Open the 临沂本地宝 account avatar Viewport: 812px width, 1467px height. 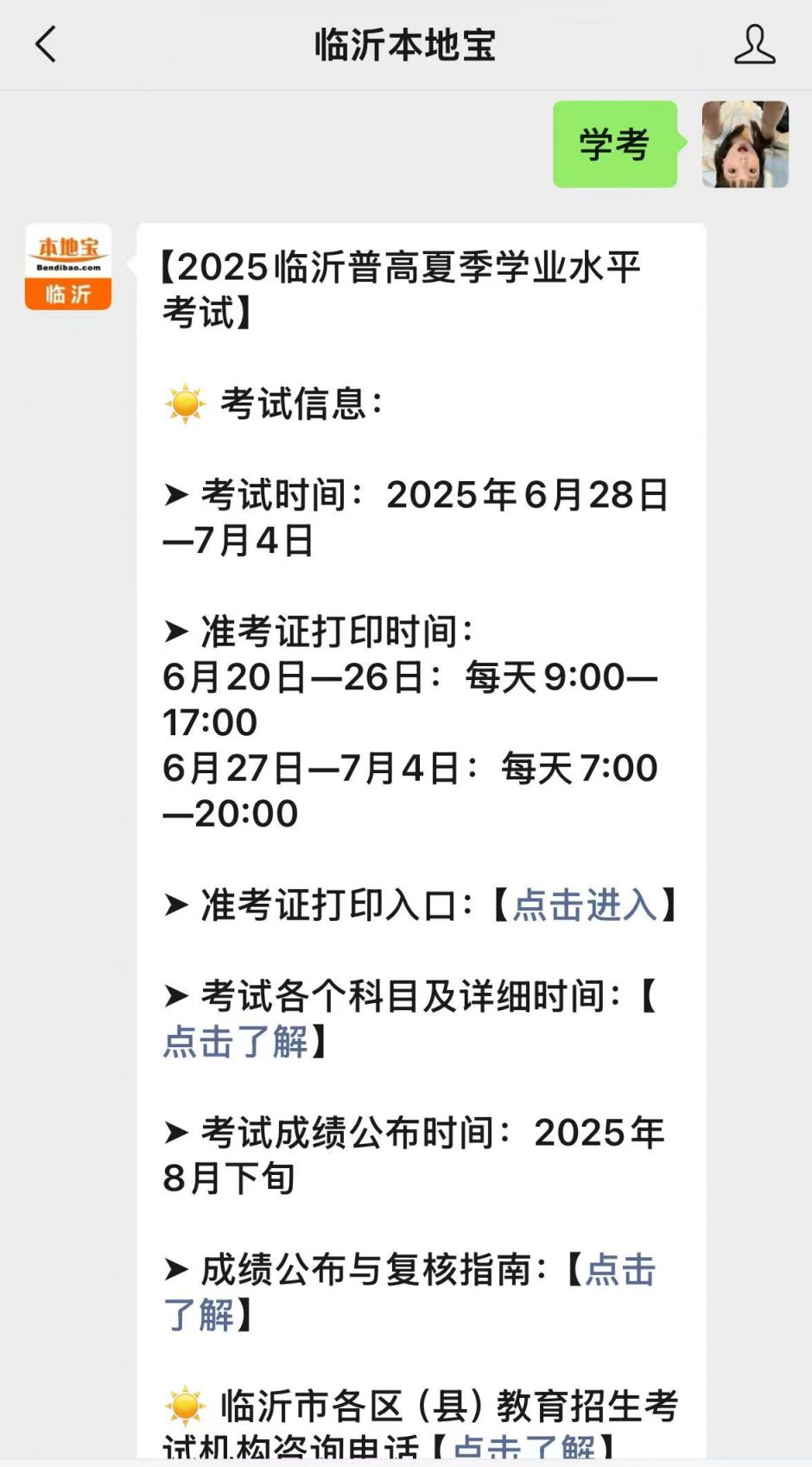[x=68, y=267]
